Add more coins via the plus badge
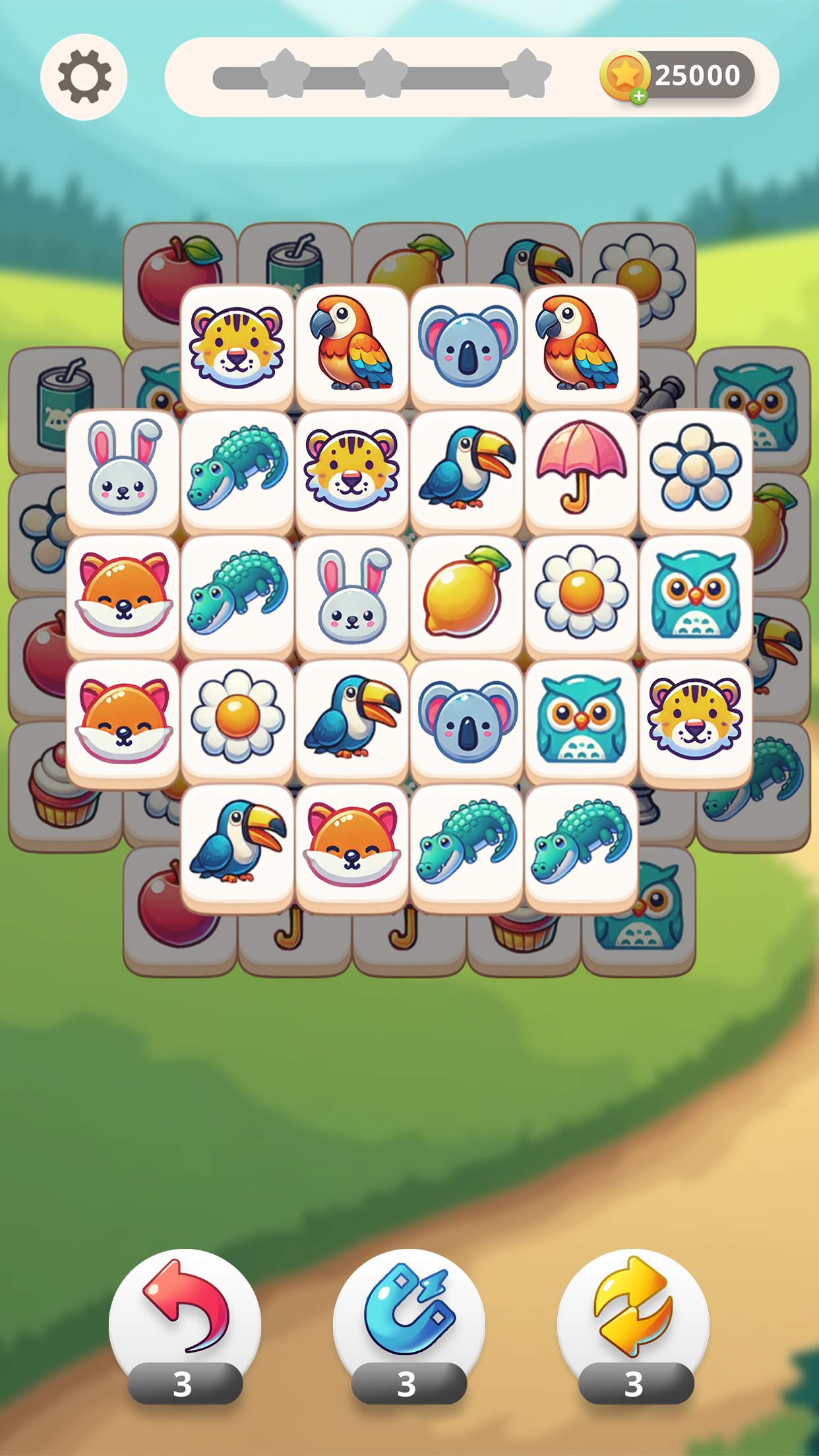 [x=638, y=96]
